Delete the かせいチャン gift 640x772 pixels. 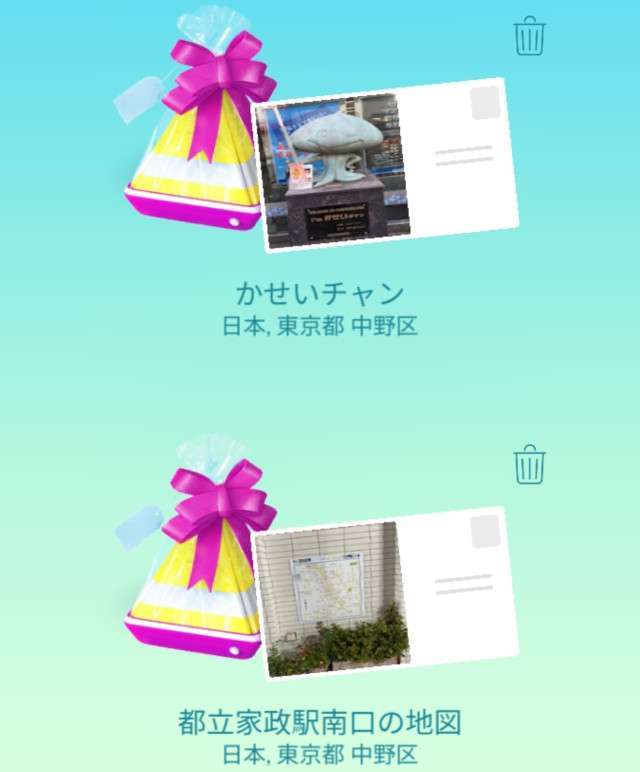pyautogui.click(x=530, y=36)
